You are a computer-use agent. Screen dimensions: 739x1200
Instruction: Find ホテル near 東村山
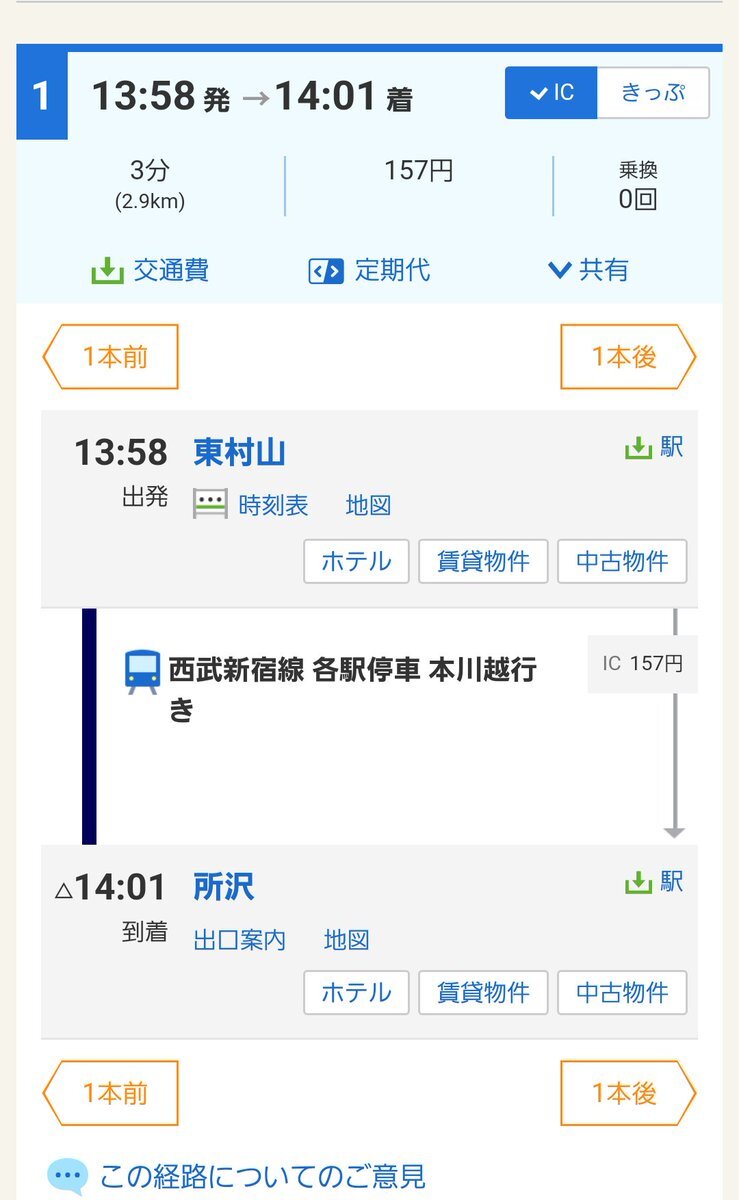coord(356,561)
